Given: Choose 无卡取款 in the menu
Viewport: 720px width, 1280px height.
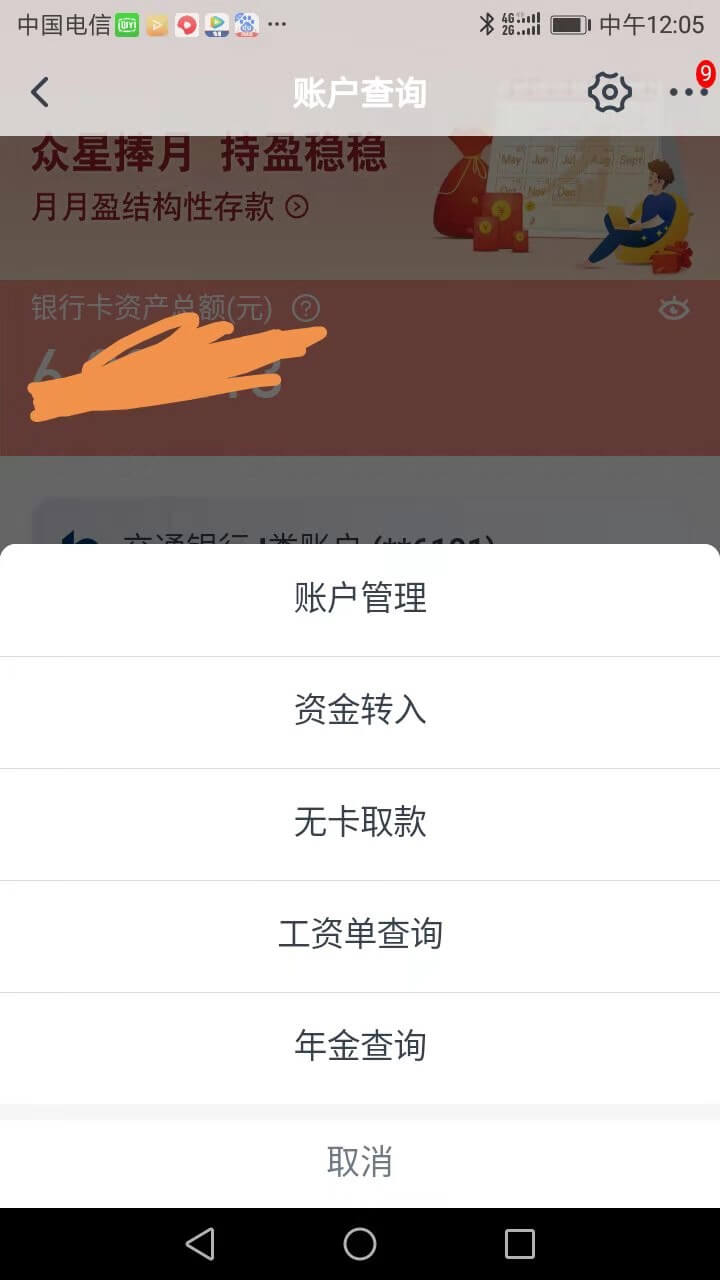Looking at the screenshot, I should 360,823.
